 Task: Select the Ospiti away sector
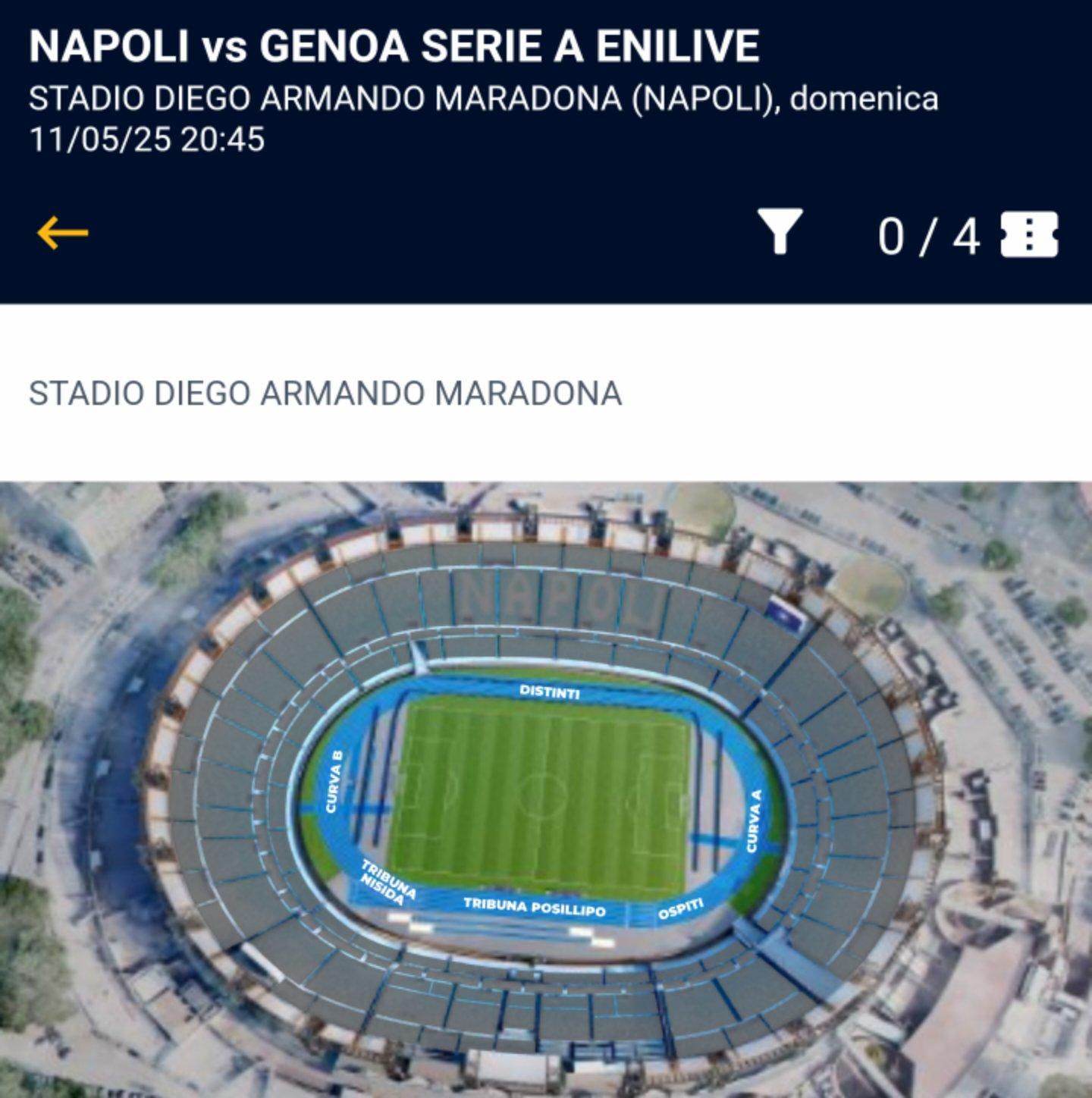point(680,908)
